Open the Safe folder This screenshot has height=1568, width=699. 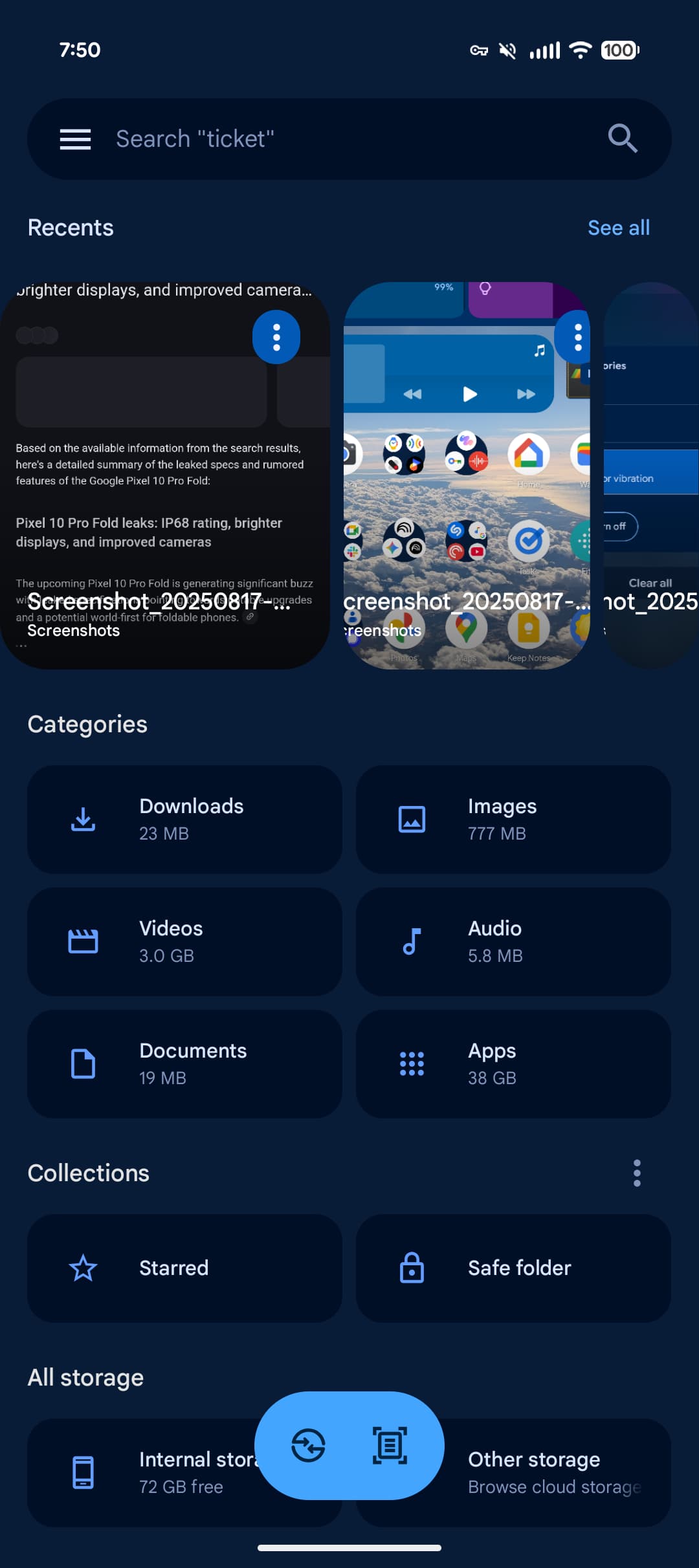(513, 1268)
